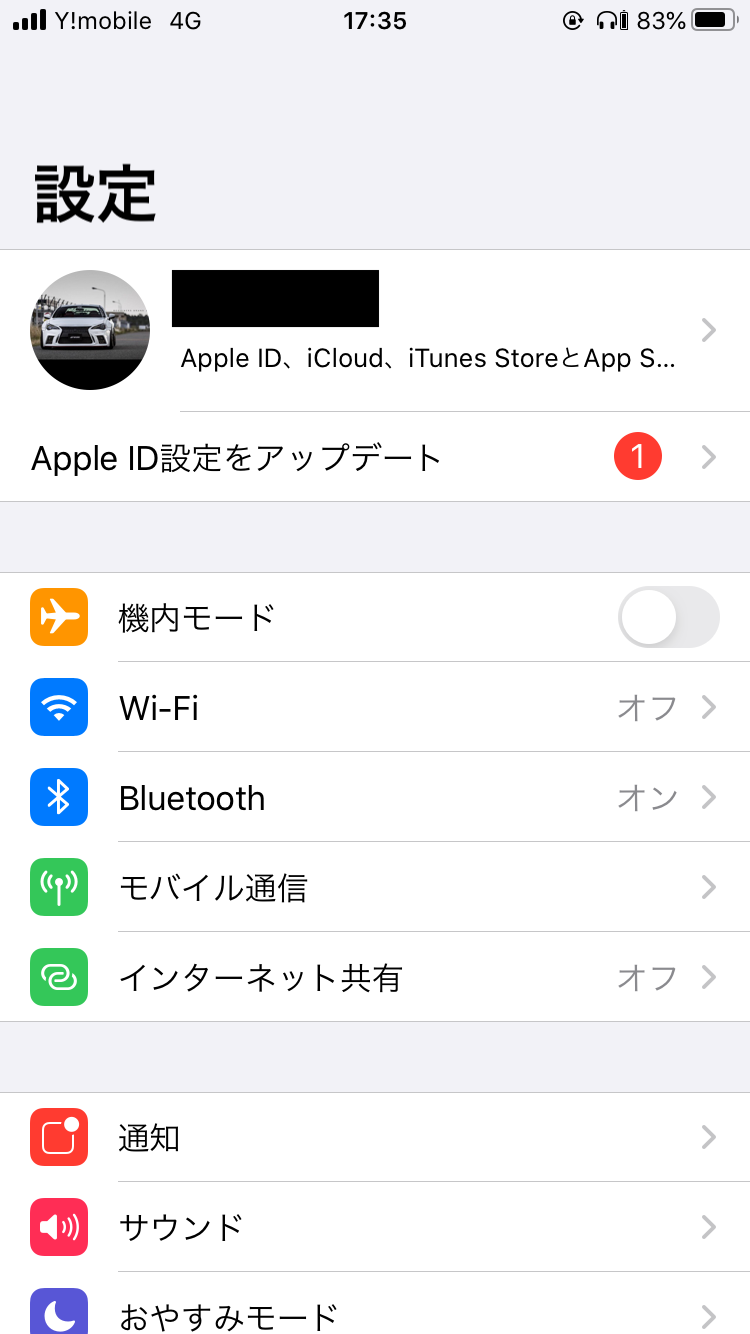Image resolution: width=750 pixels, height=1334 pixels.
Task: Toggle 機内モード switch on
Action: coord(668,617)
